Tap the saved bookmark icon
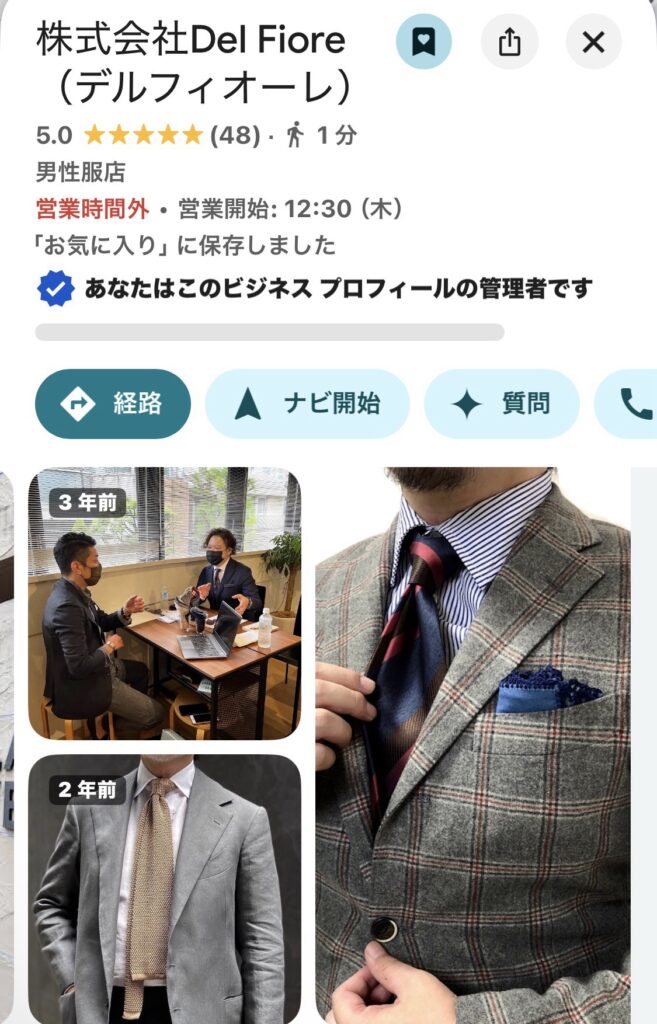 (x=424, y=42)
